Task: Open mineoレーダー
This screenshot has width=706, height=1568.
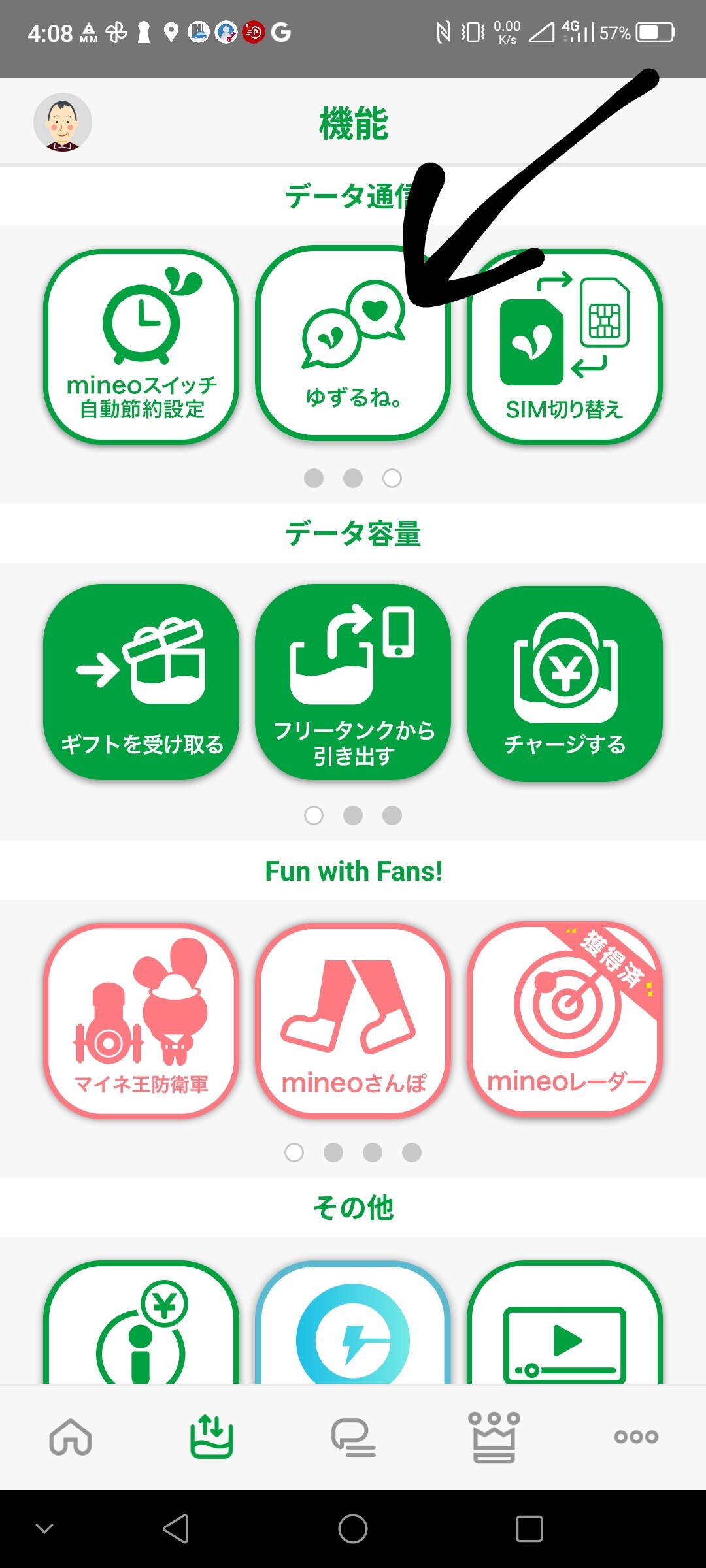Action: click(x=565, y=1019)
